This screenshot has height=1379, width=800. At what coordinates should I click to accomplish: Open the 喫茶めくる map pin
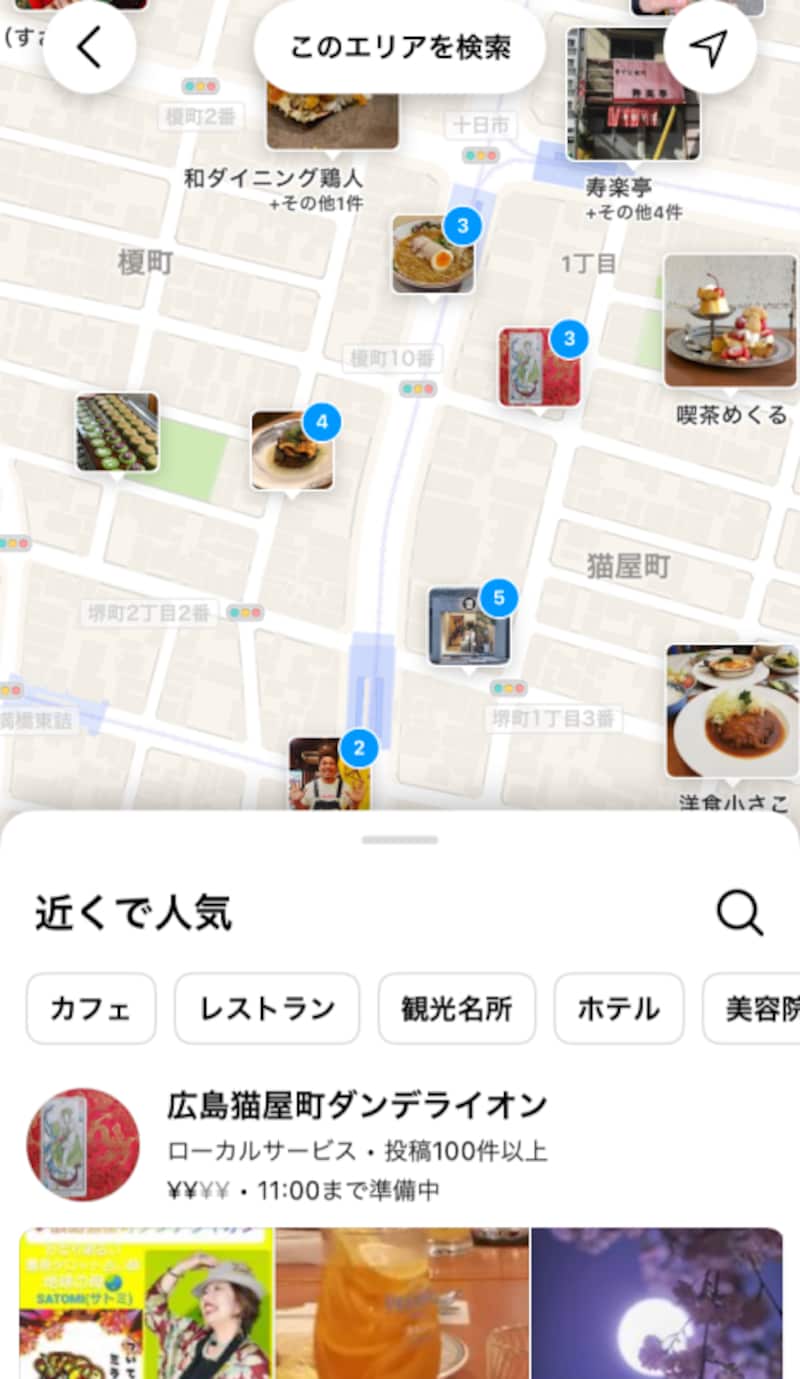pyautogui.click(x=730, y=322)
